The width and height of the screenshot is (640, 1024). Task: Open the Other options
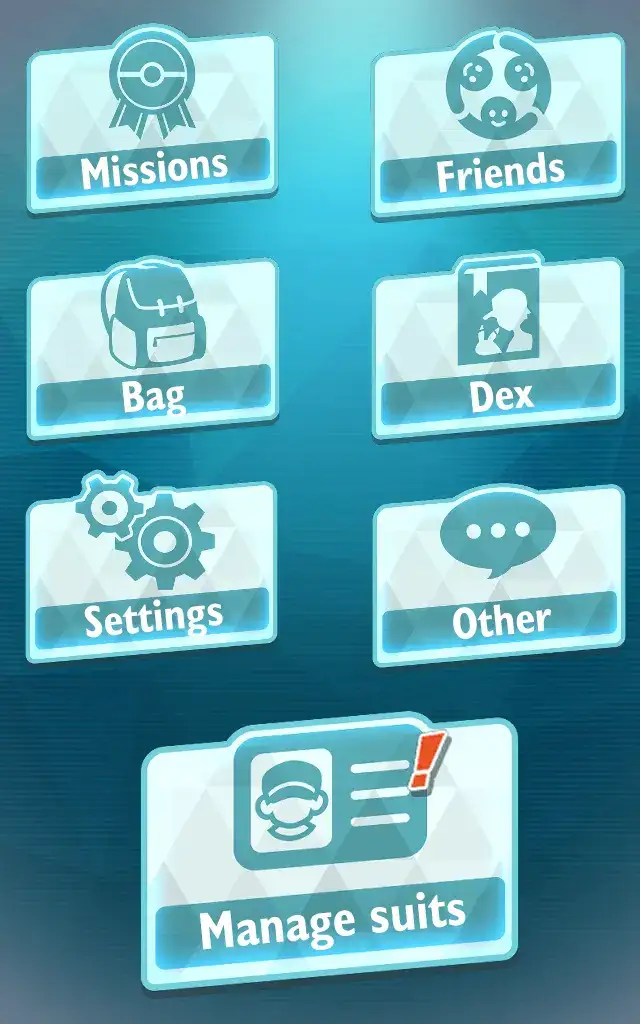[x=498, y=575]
